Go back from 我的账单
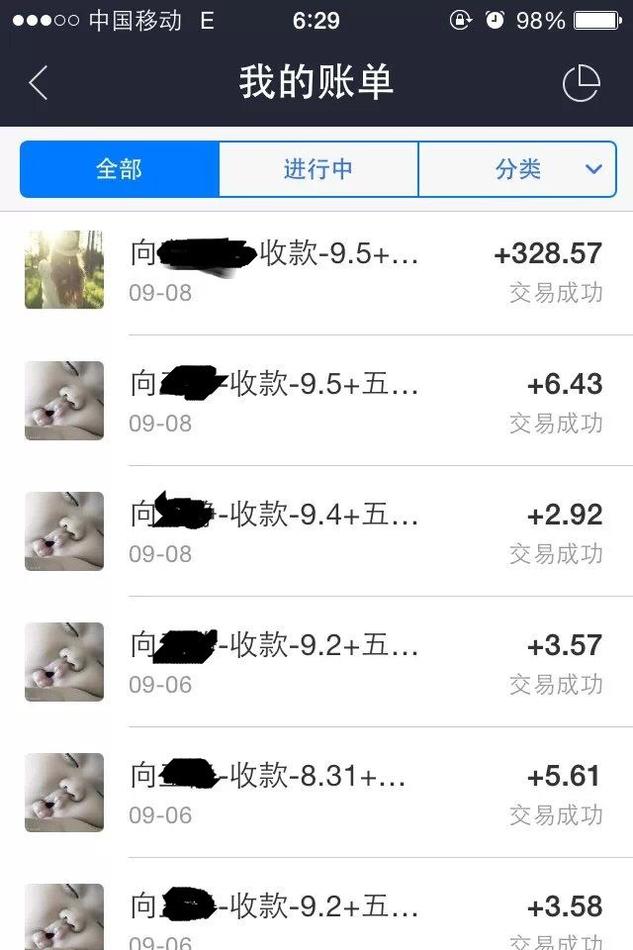Viewport: 633px width, 950px height. pos(38,83)
